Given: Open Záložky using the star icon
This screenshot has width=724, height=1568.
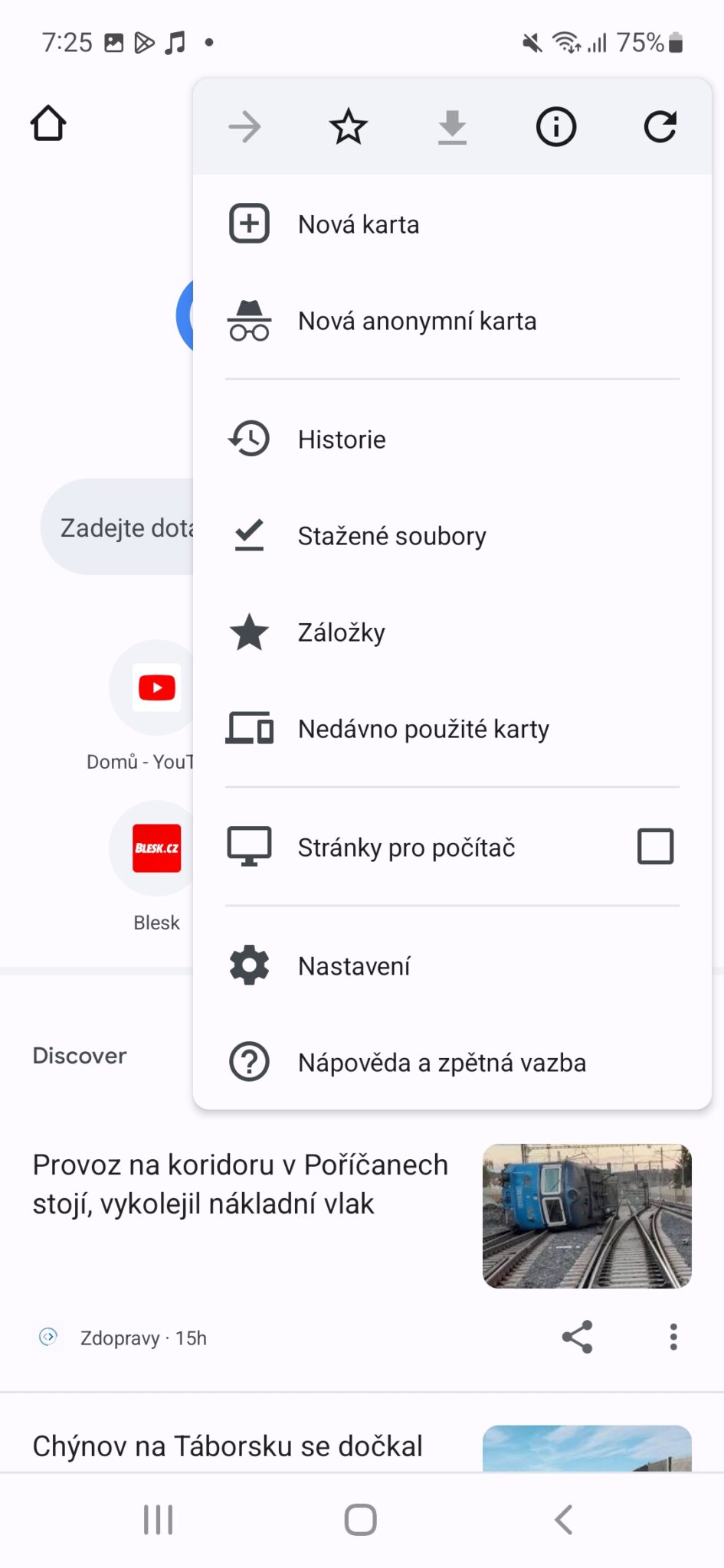Looking at the screenshot, I should point(248,632).
